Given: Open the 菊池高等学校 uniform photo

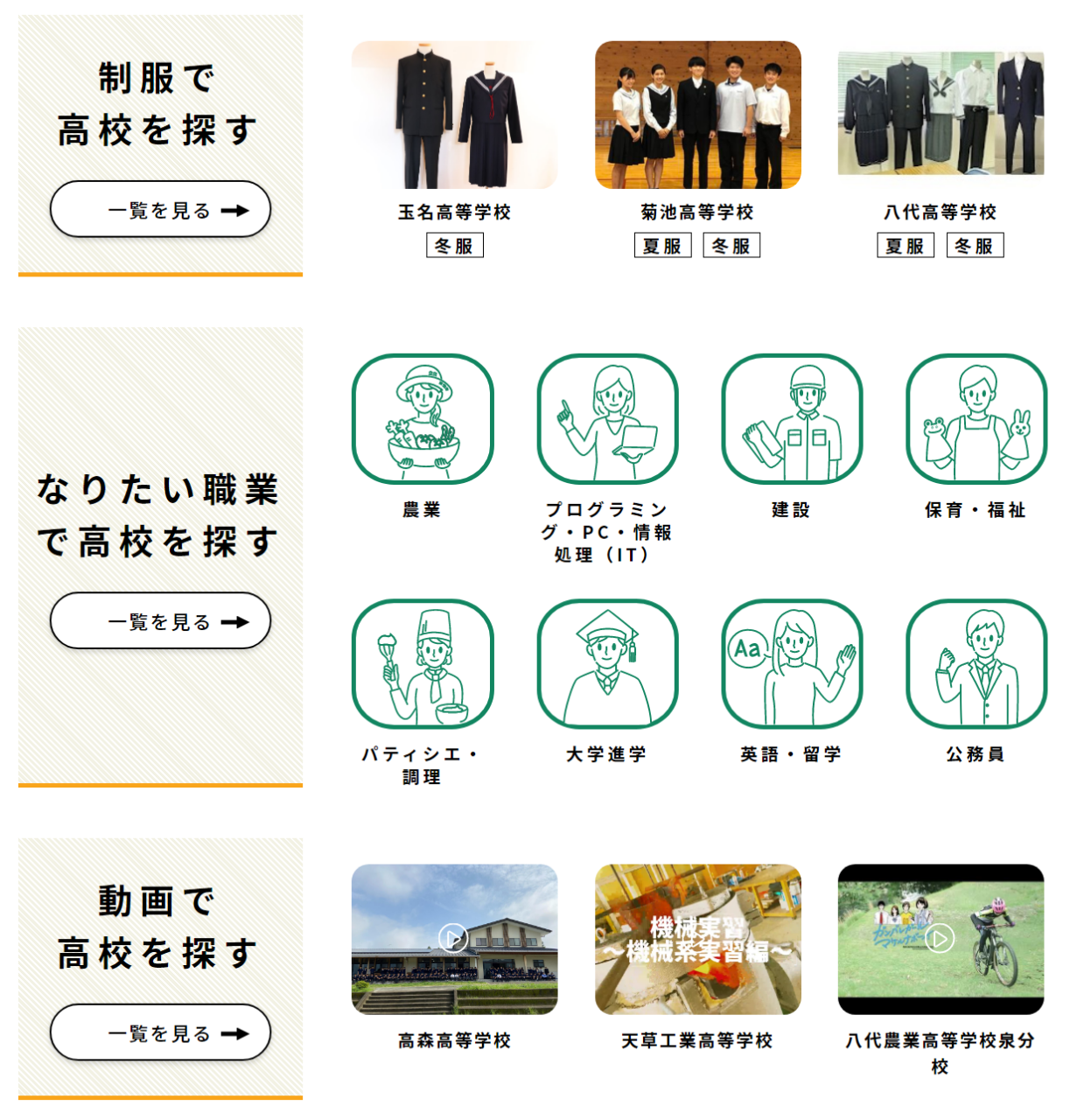Looking at the screenshot, I should click(697, 115).
